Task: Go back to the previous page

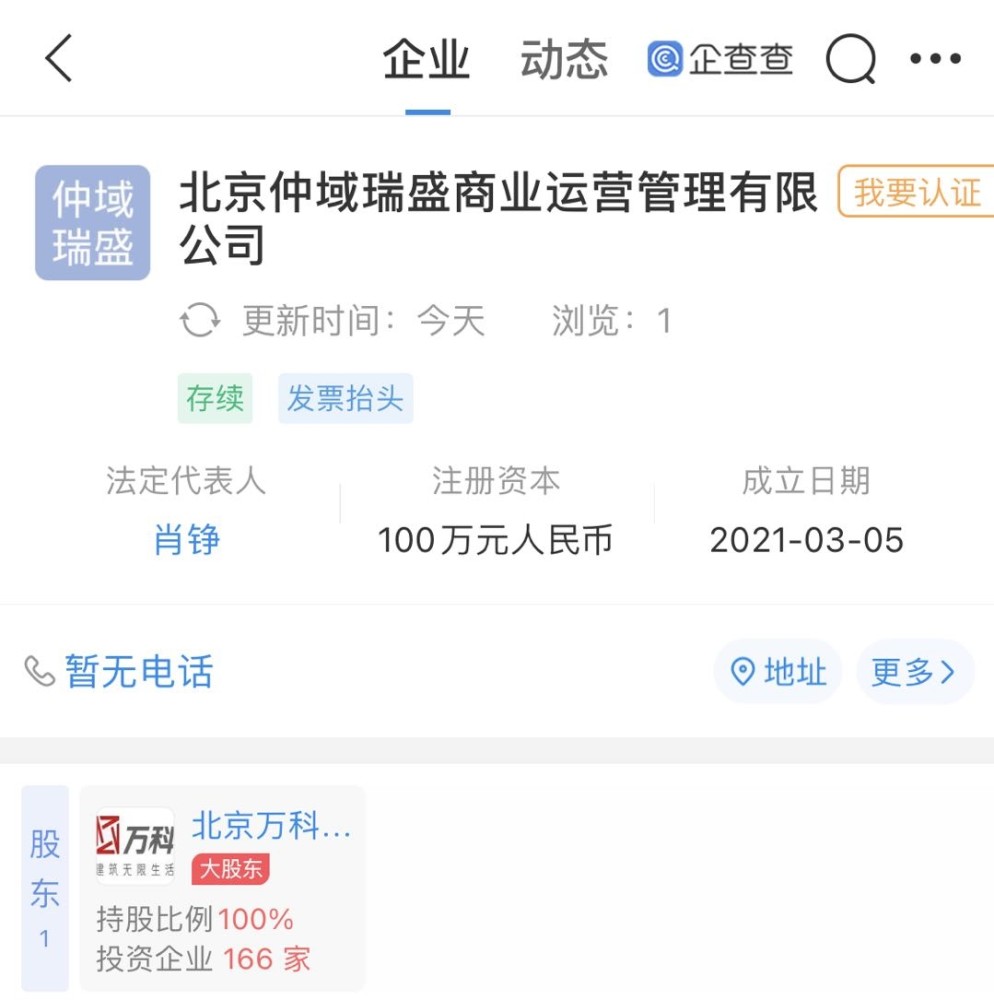Action: coord(60,58)
